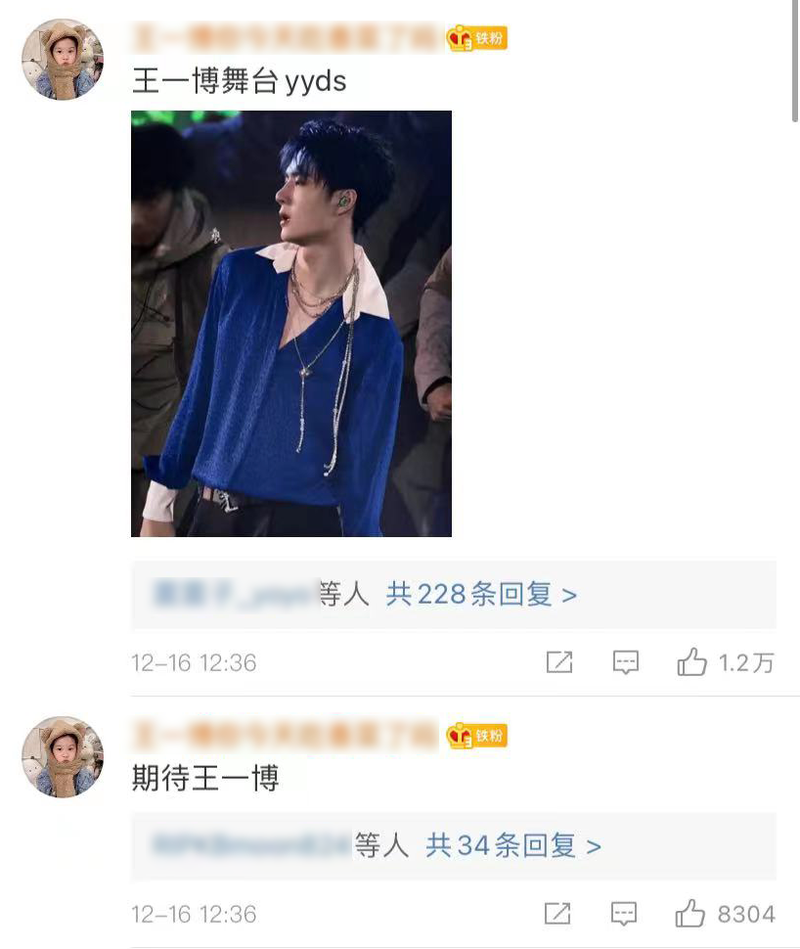
Task: Like the comment with 1.2万 likes
Action: [x=692, y=662]
